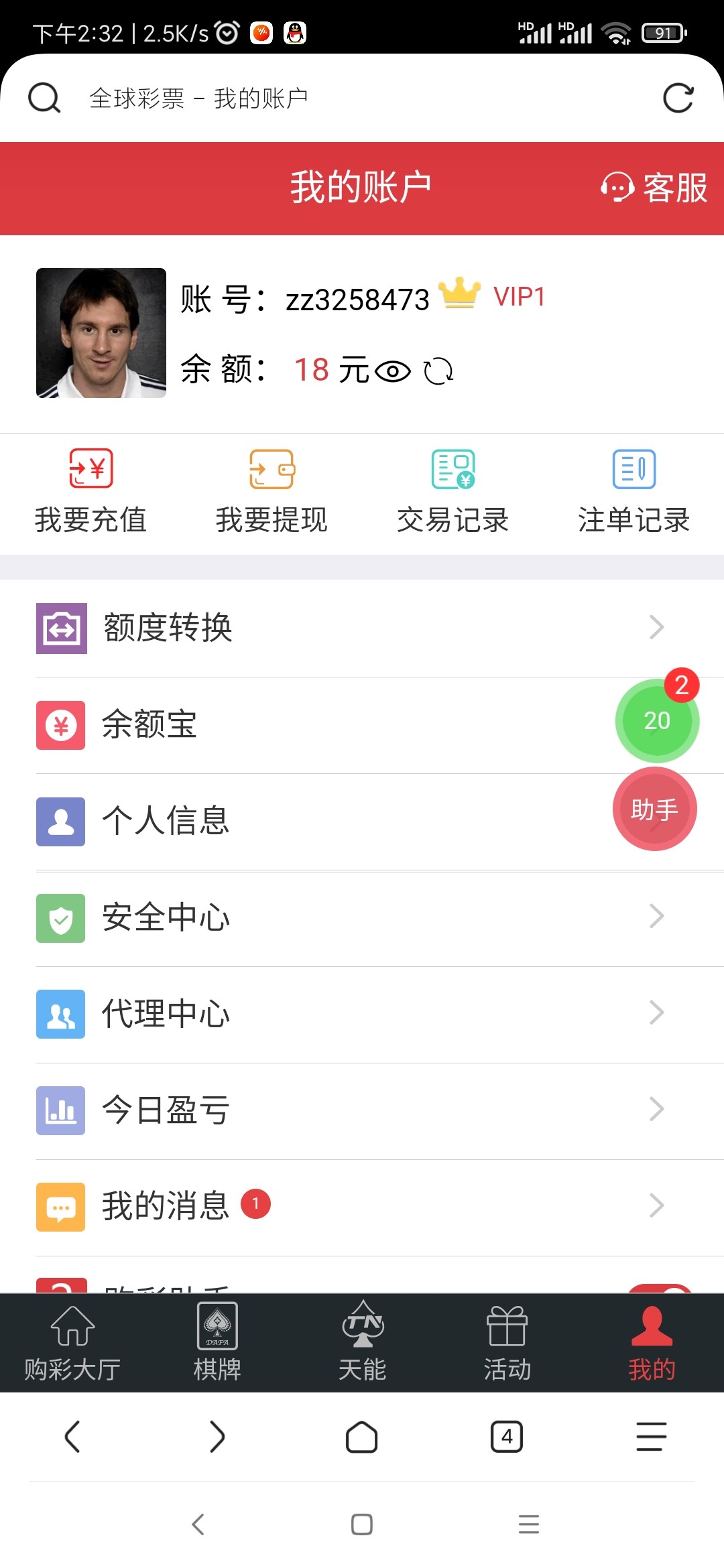Open the browser menu at bottom right
Viewport: 724px width, 1568px height.
(x=651, y=1437)
